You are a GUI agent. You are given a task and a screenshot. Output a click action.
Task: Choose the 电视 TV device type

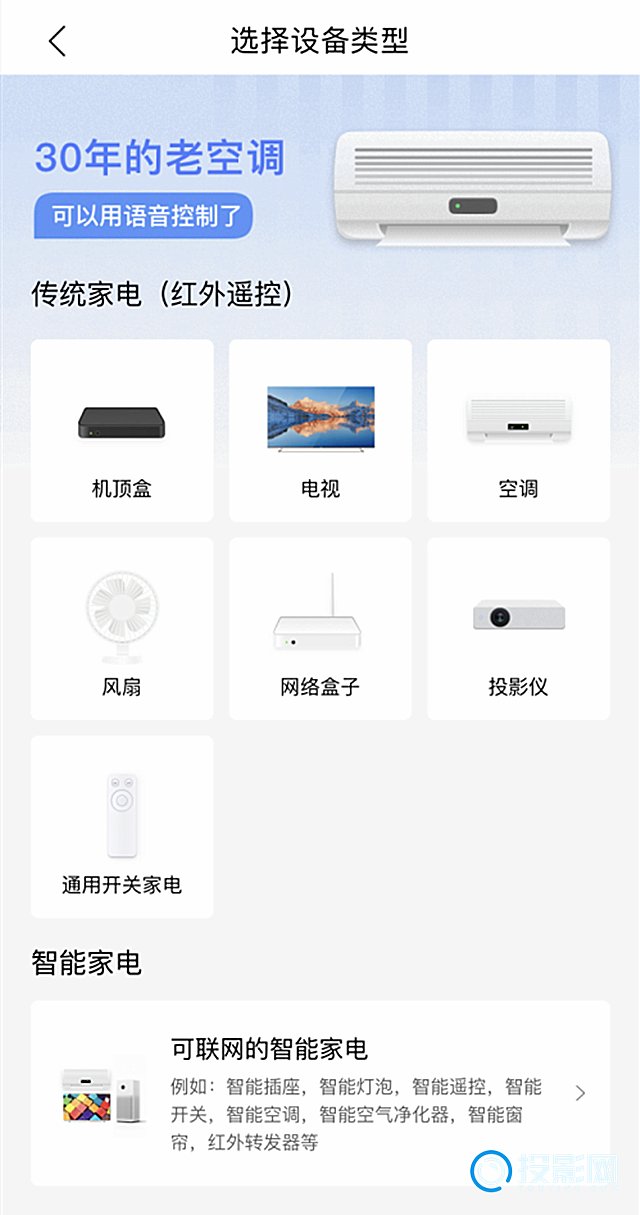point(320,431)
